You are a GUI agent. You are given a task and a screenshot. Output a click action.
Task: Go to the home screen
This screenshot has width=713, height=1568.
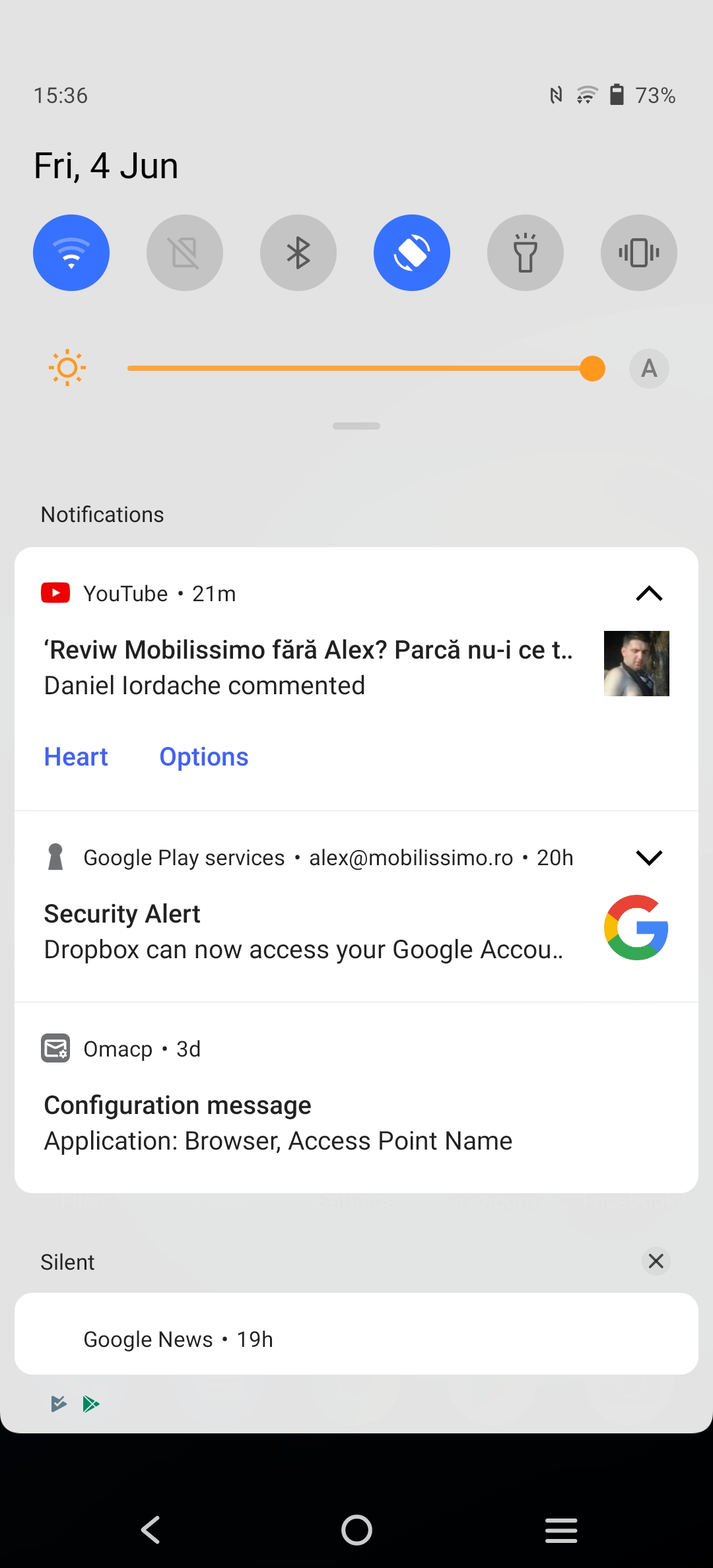[356, 1530]
